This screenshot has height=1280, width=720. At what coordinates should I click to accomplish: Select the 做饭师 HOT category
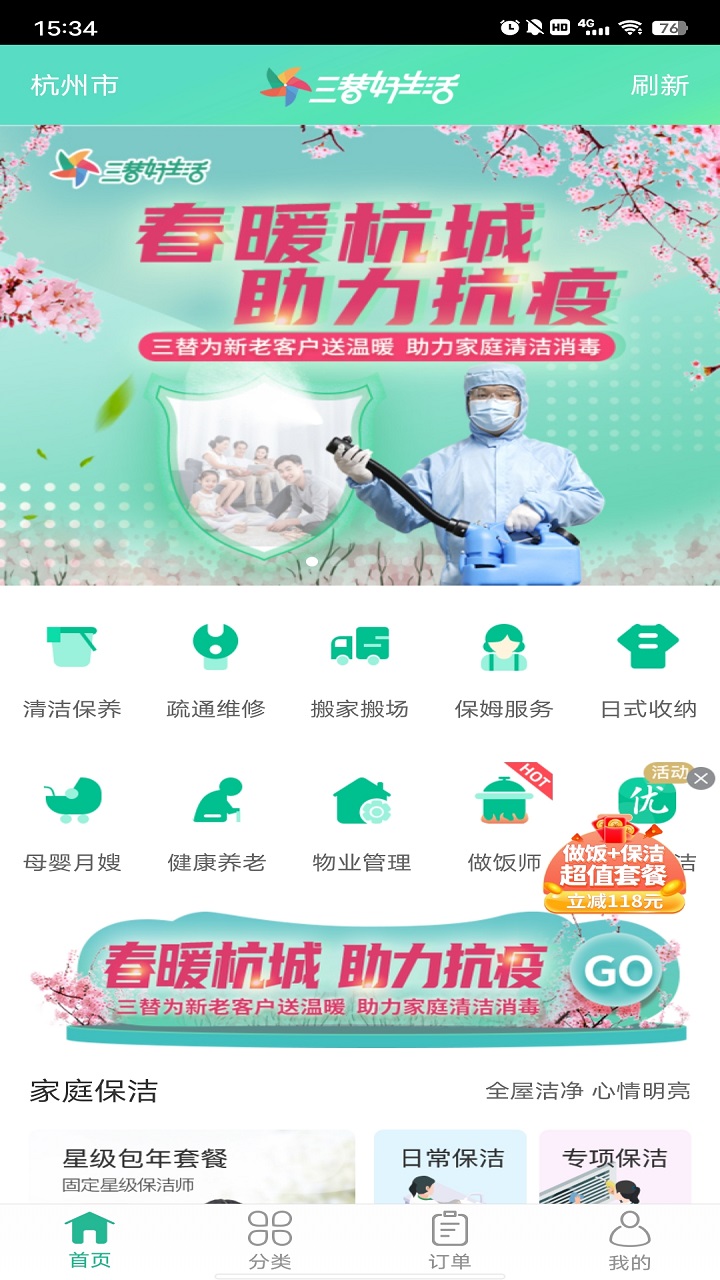[505, 823]
